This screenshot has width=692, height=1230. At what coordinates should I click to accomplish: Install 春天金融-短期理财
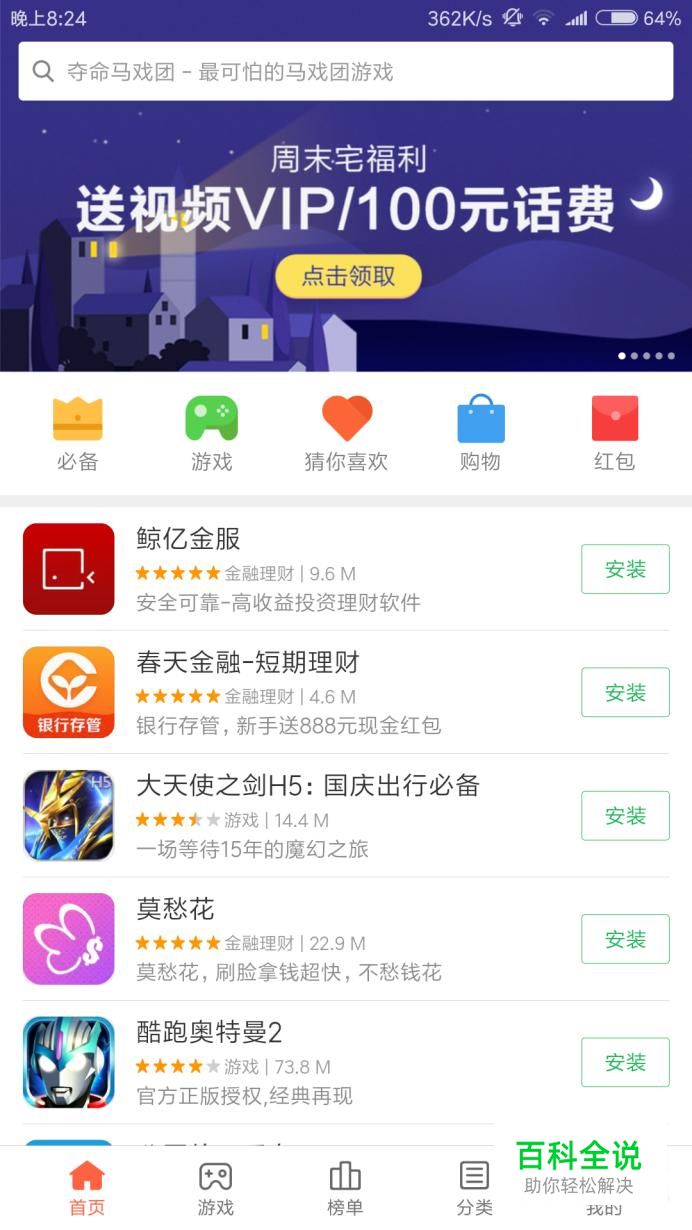625,692
